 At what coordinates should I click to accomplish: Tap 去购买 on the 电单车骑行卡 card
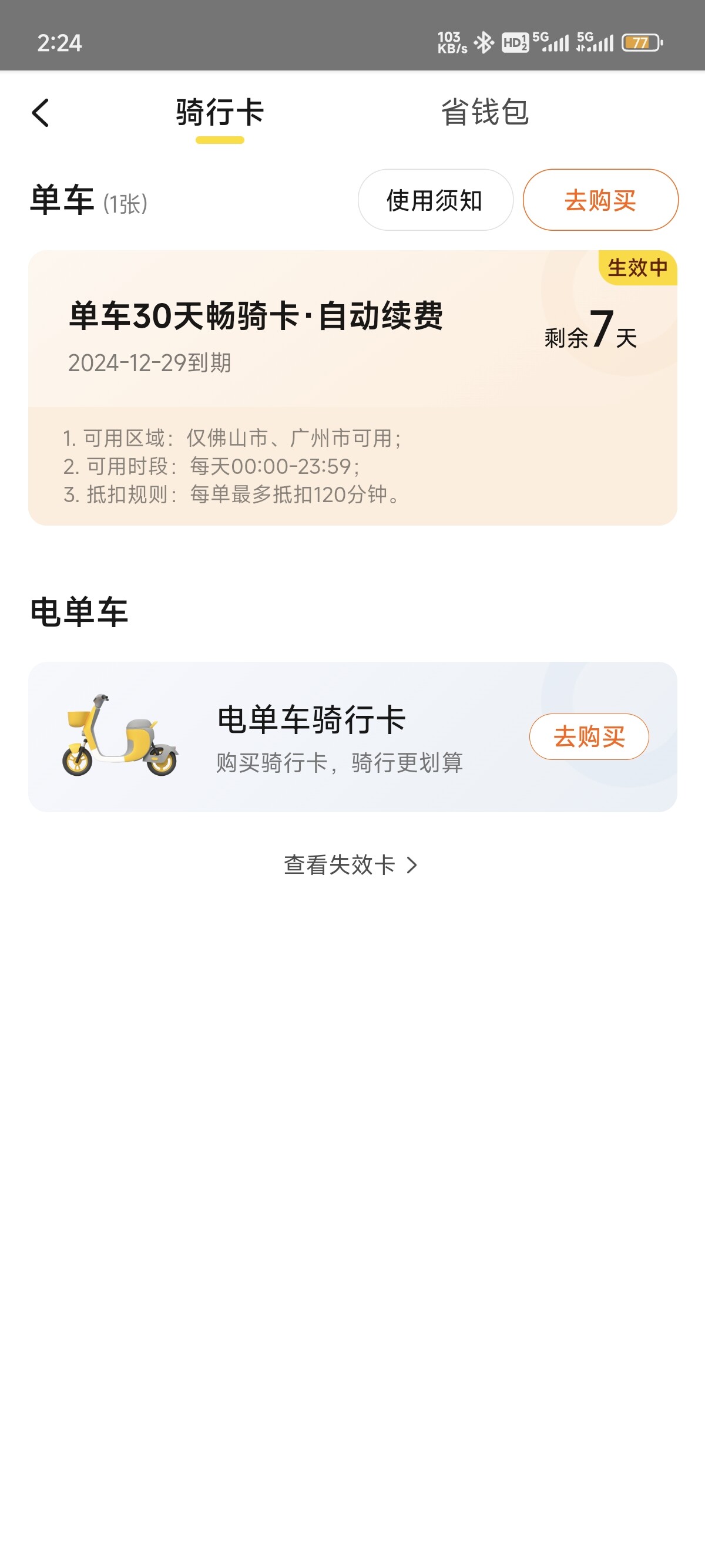click(589, 736)
